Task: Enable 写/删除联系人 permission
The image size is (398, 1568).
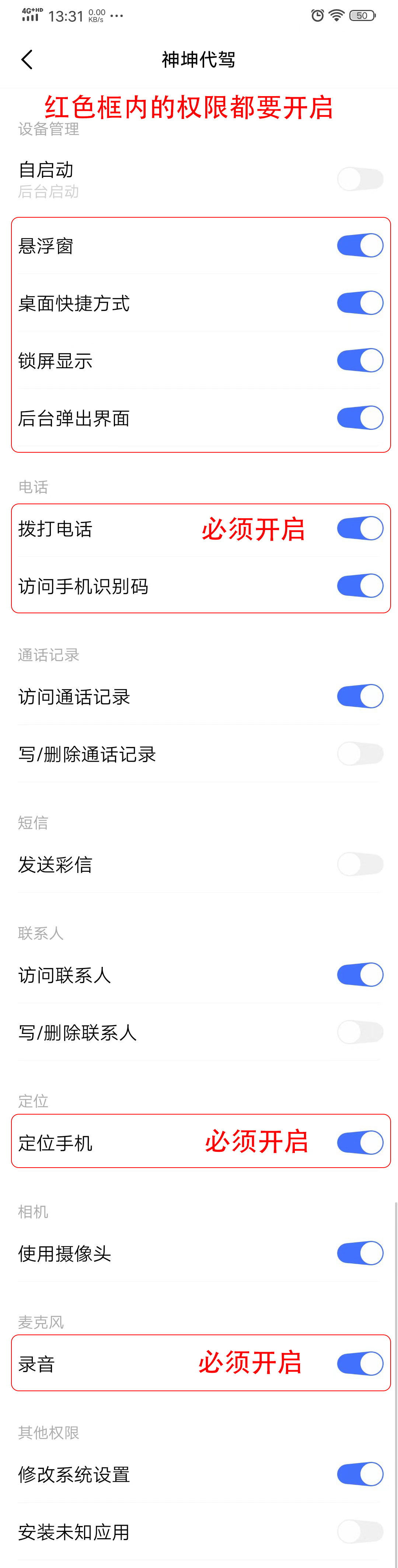Action: [360, 1032]
